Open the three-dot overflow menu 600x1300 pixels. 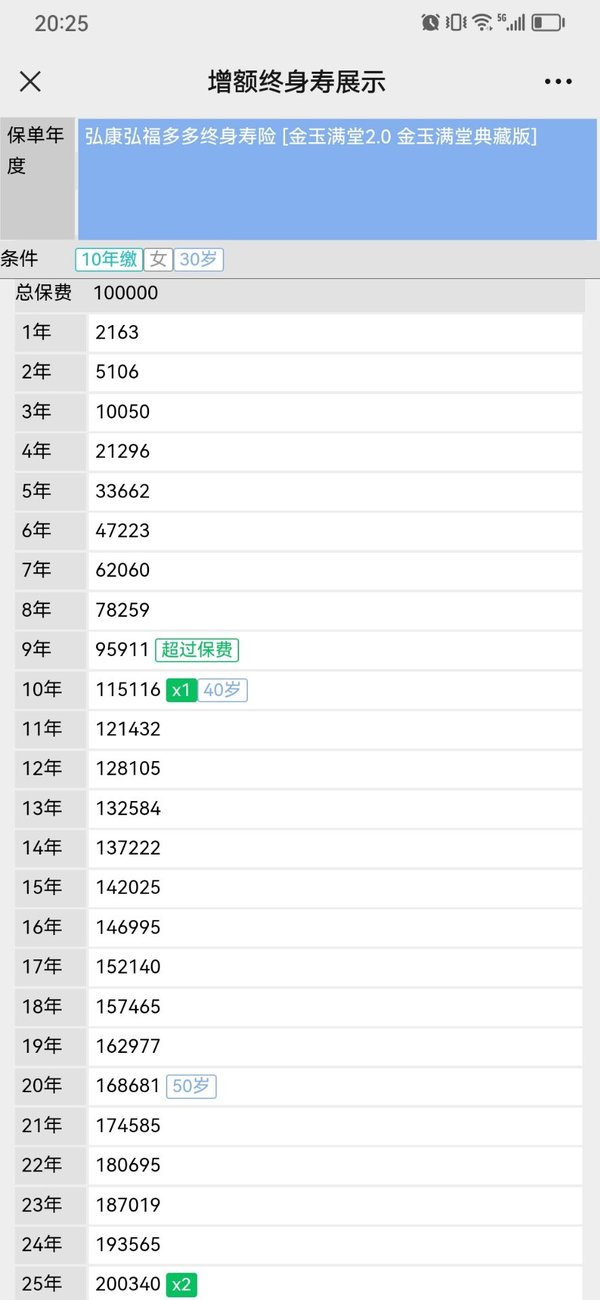coord(558,82)
